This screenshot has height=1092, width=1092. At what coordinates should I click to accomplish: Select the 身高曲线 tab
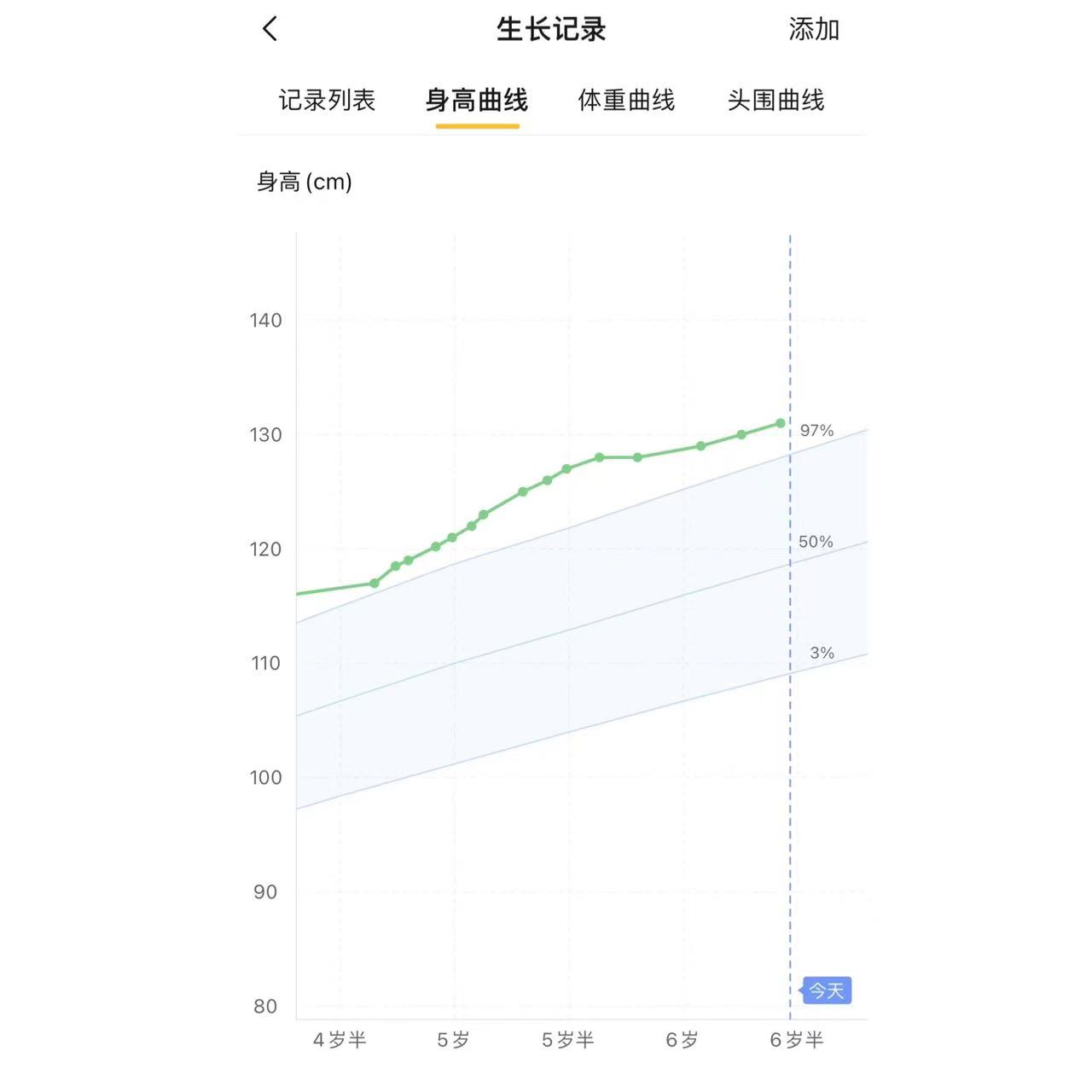pyautogui.click(x=477, y=100)
